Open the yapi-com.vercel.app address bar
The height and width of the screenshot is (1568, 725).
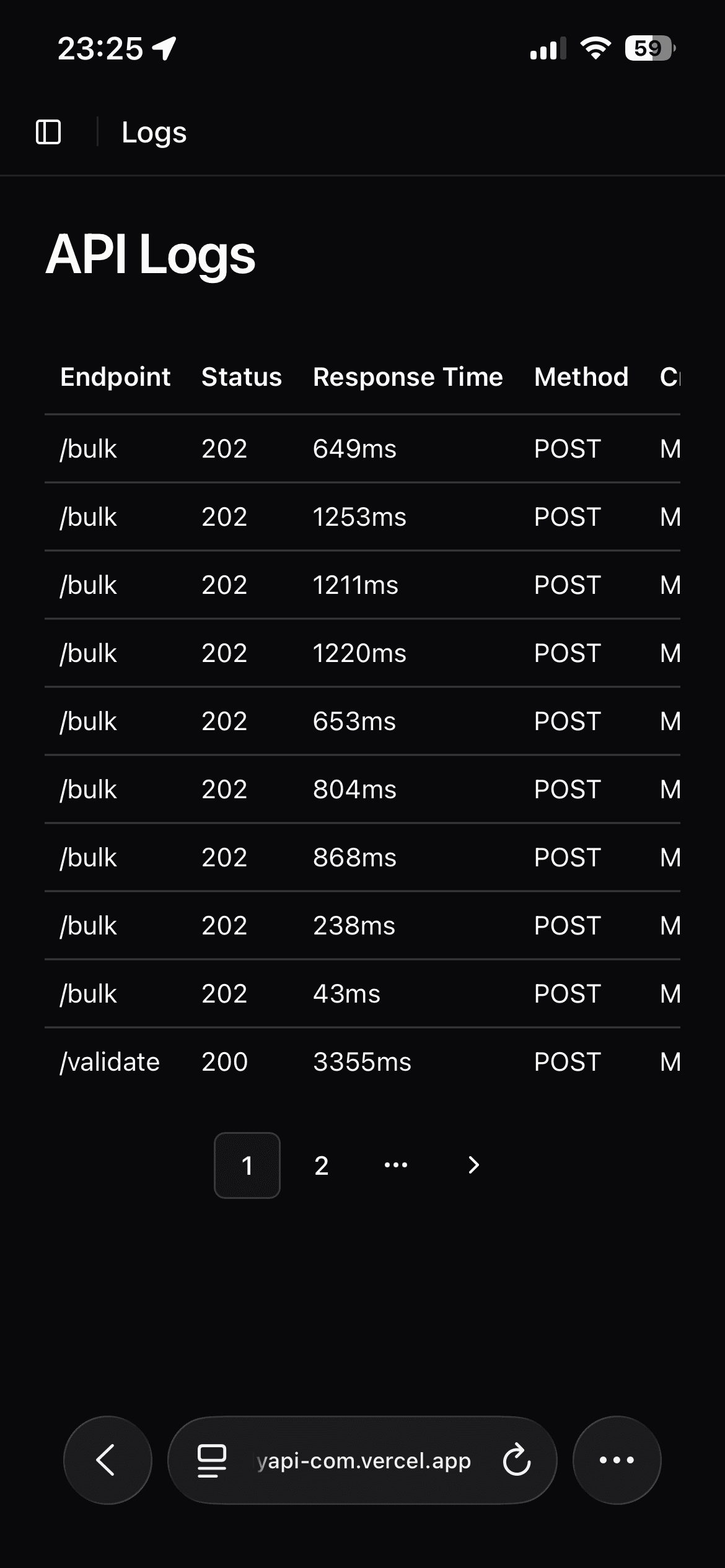364,1461
